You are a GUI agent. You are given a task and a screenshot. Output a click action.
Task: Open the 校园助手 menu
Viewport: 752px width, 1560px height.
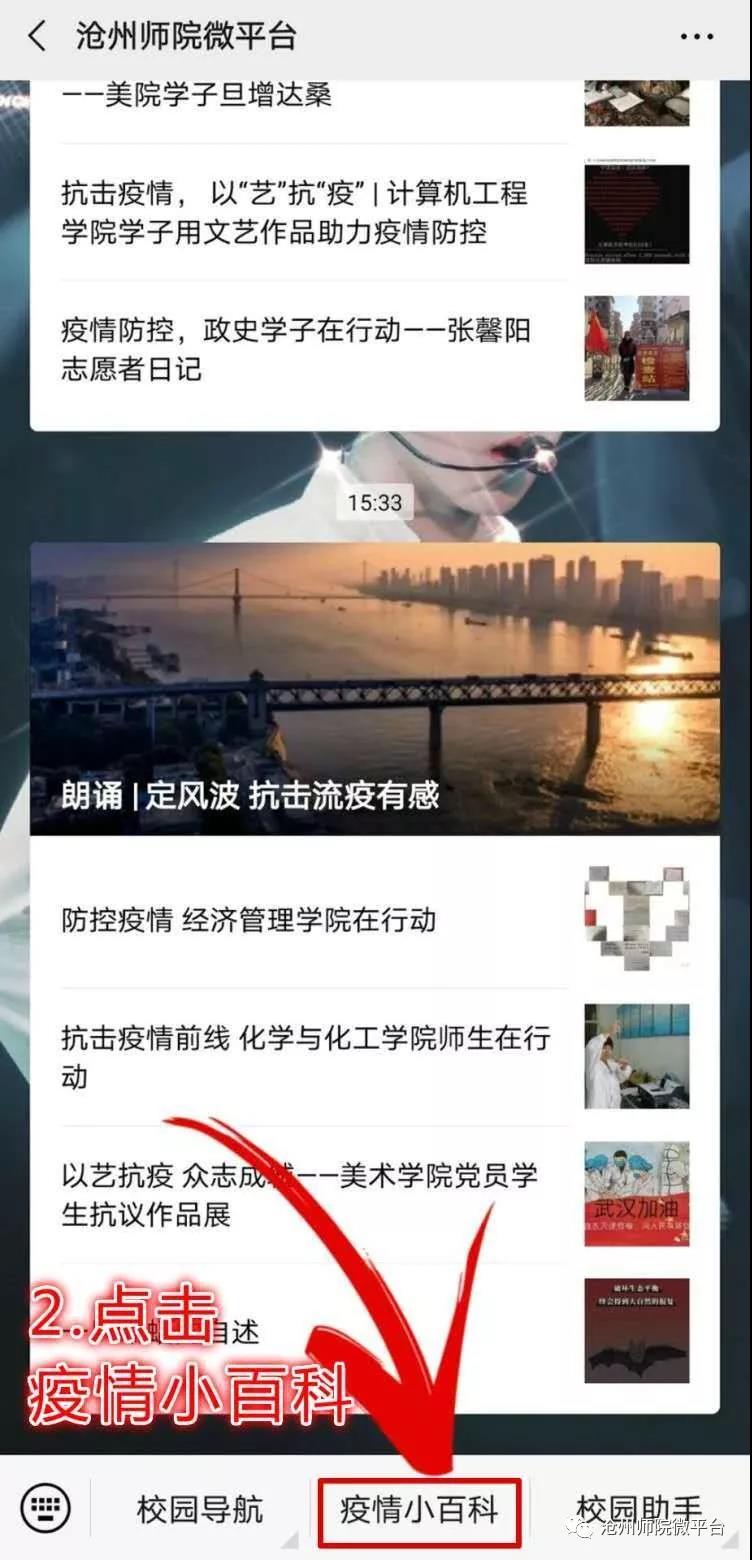640,1509
